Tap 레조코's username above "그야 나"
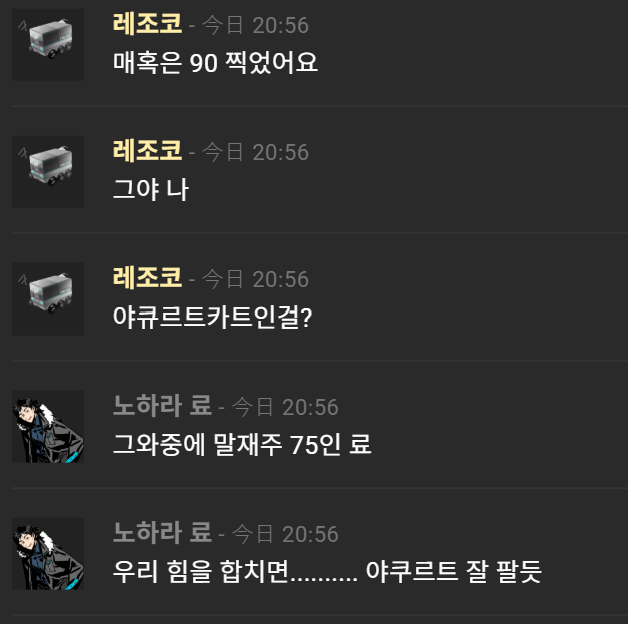 [x=147, y=152]
